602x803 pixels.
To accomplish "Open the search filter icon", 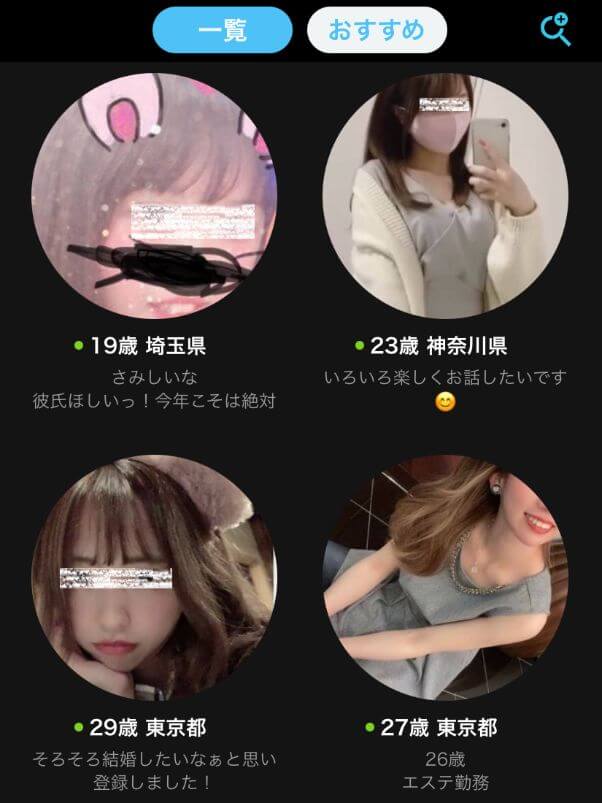I will click(554, 29).
